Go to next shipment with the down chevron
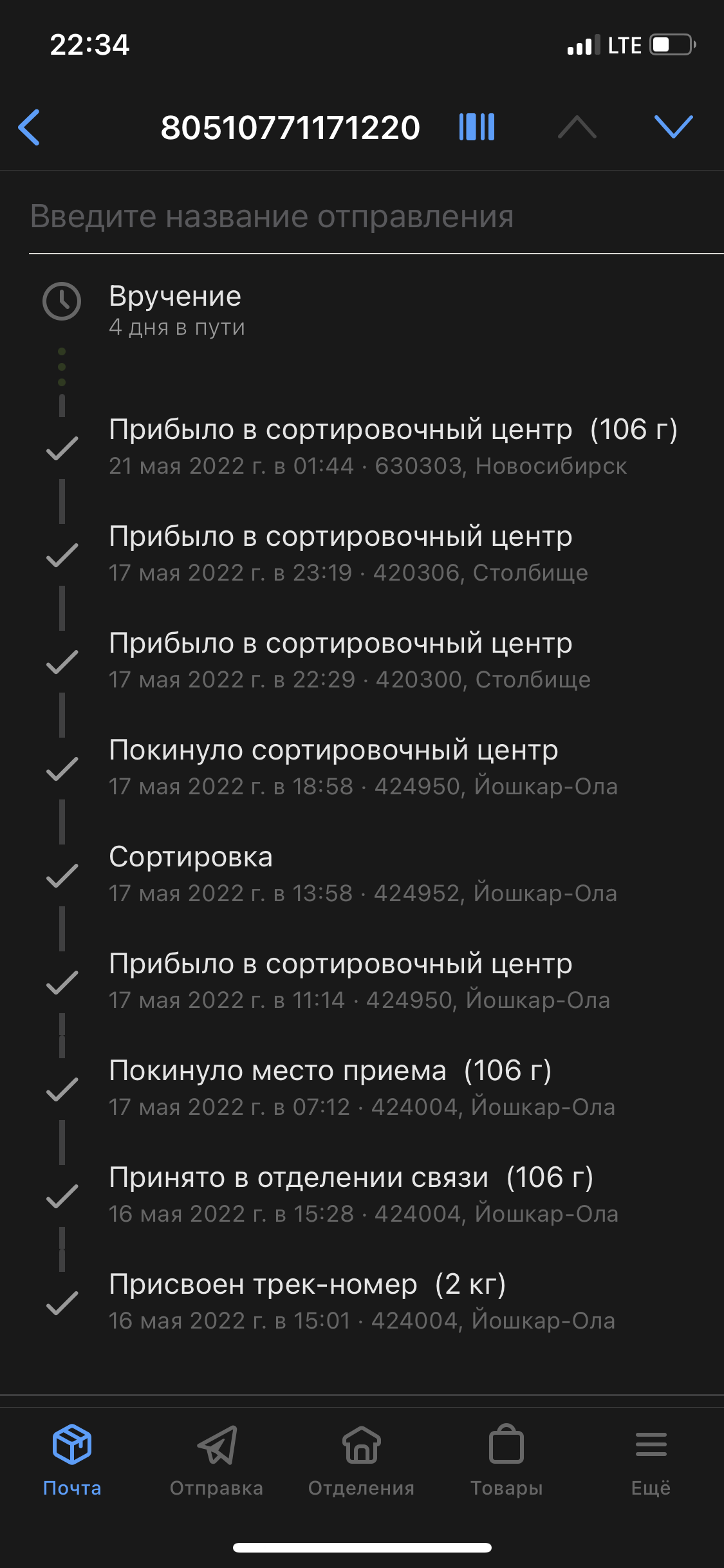 (673, 127)
